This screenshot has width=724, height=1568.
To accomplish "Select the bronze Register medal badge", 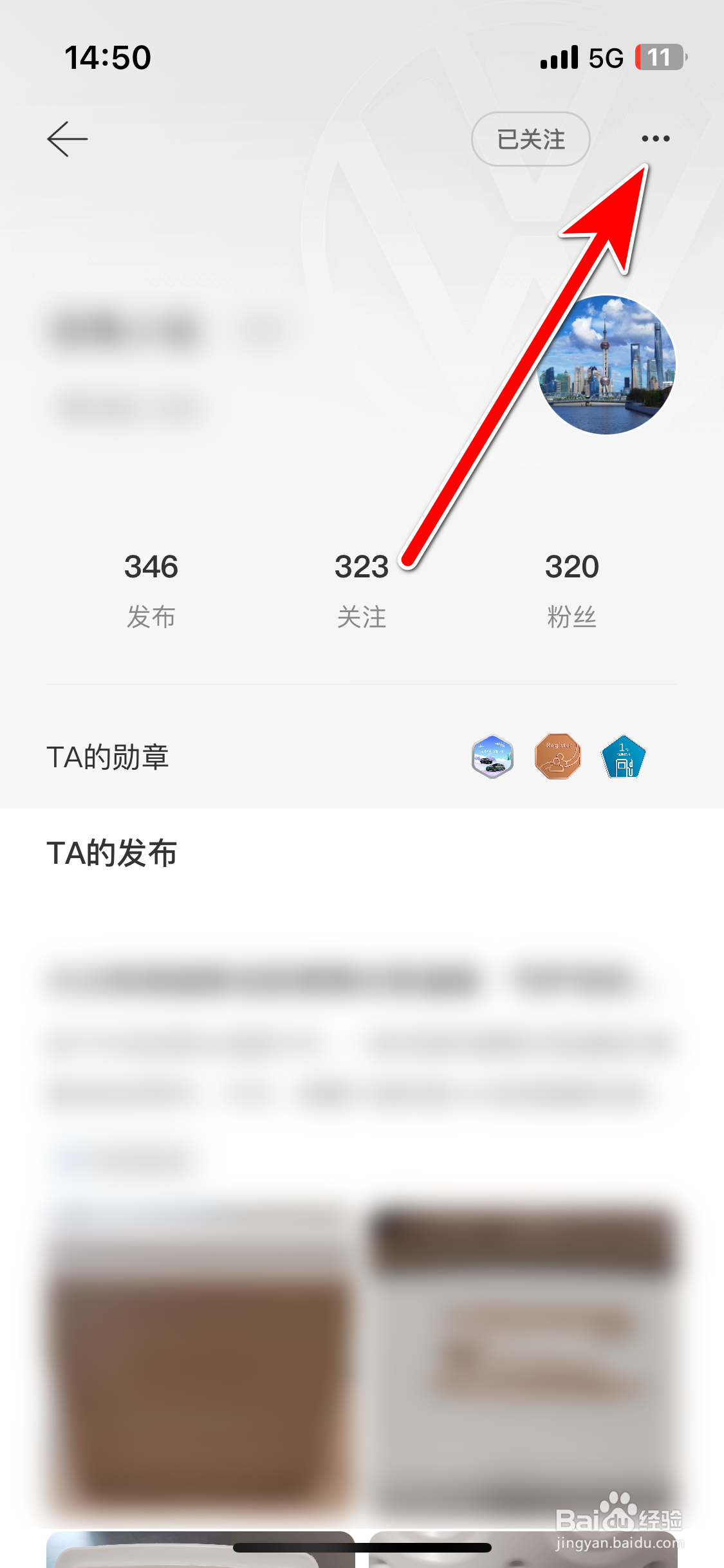I will click(557, 758).
